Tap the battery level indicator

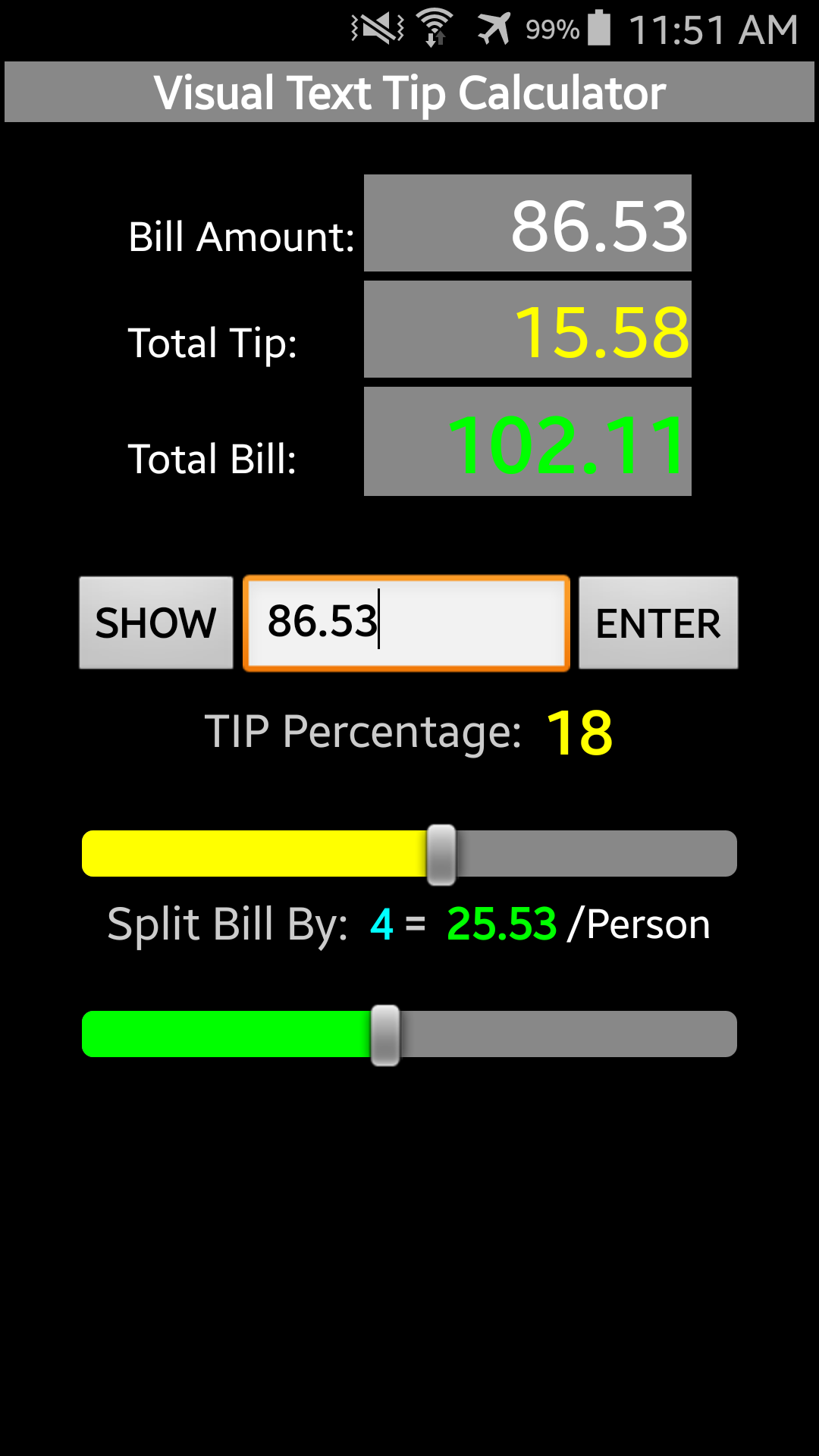(x=599, y=29)
